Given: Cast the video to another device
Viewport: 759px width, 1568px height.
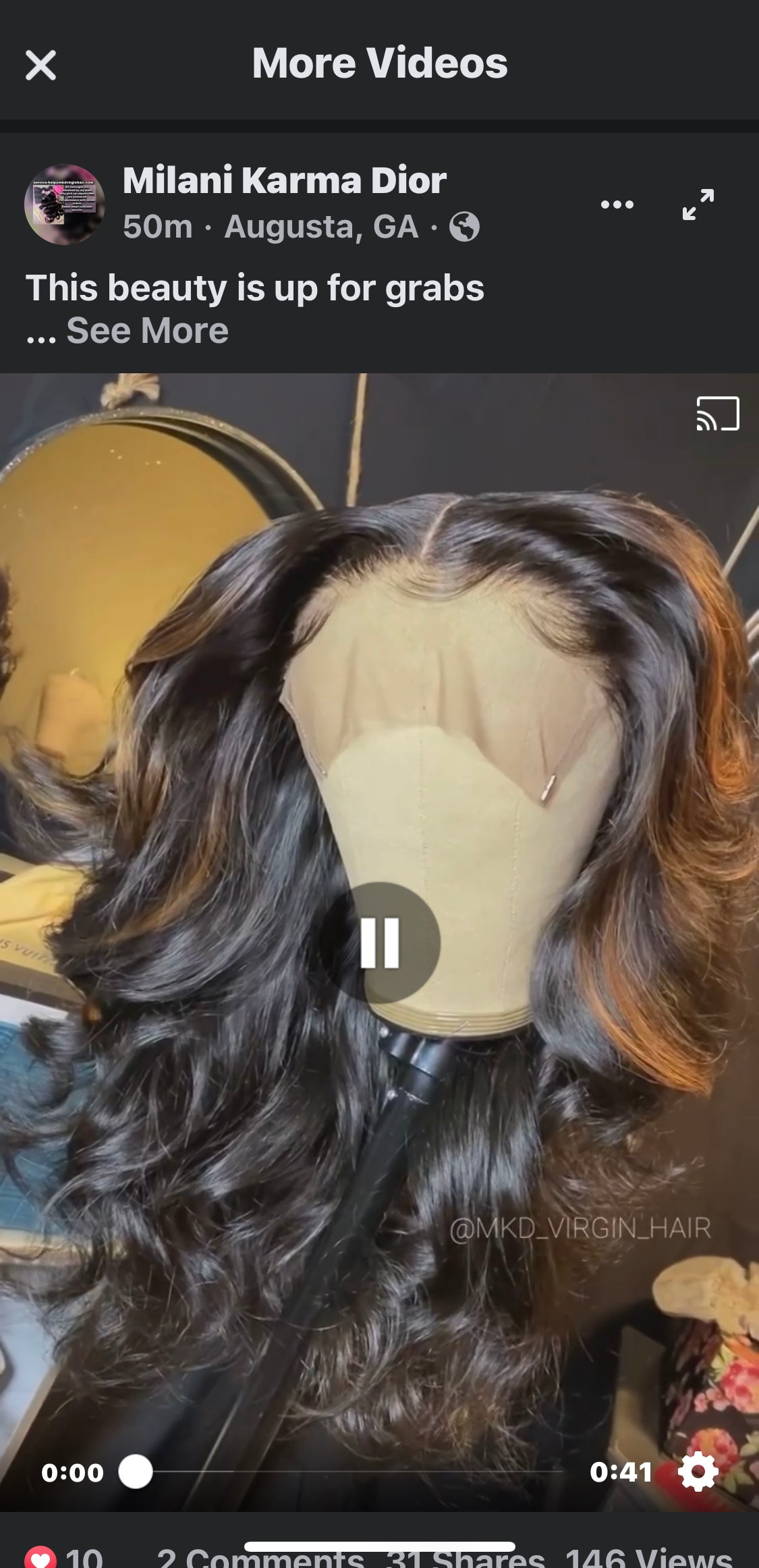Looking at the screenshot, I should click(x=717, y=414).
